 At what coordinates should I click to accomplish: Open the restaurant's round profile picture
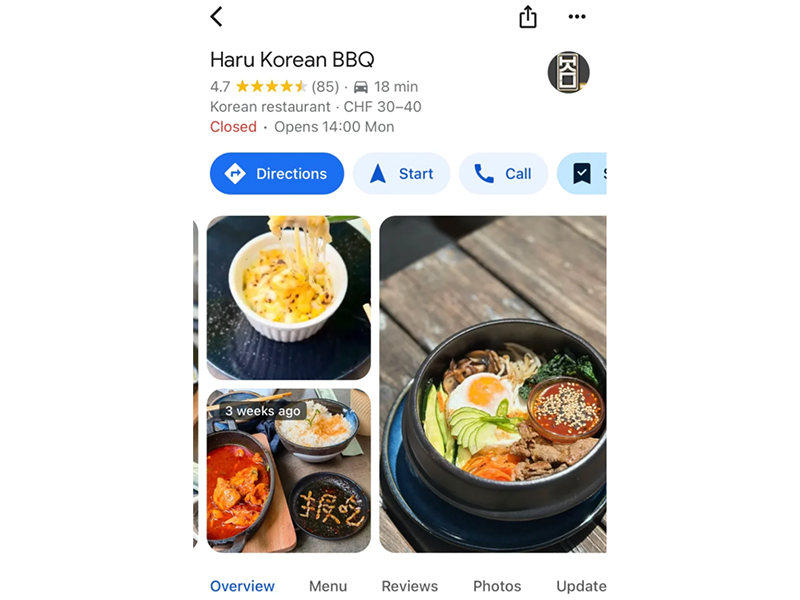pyautogui.click(x=568, y=72)
